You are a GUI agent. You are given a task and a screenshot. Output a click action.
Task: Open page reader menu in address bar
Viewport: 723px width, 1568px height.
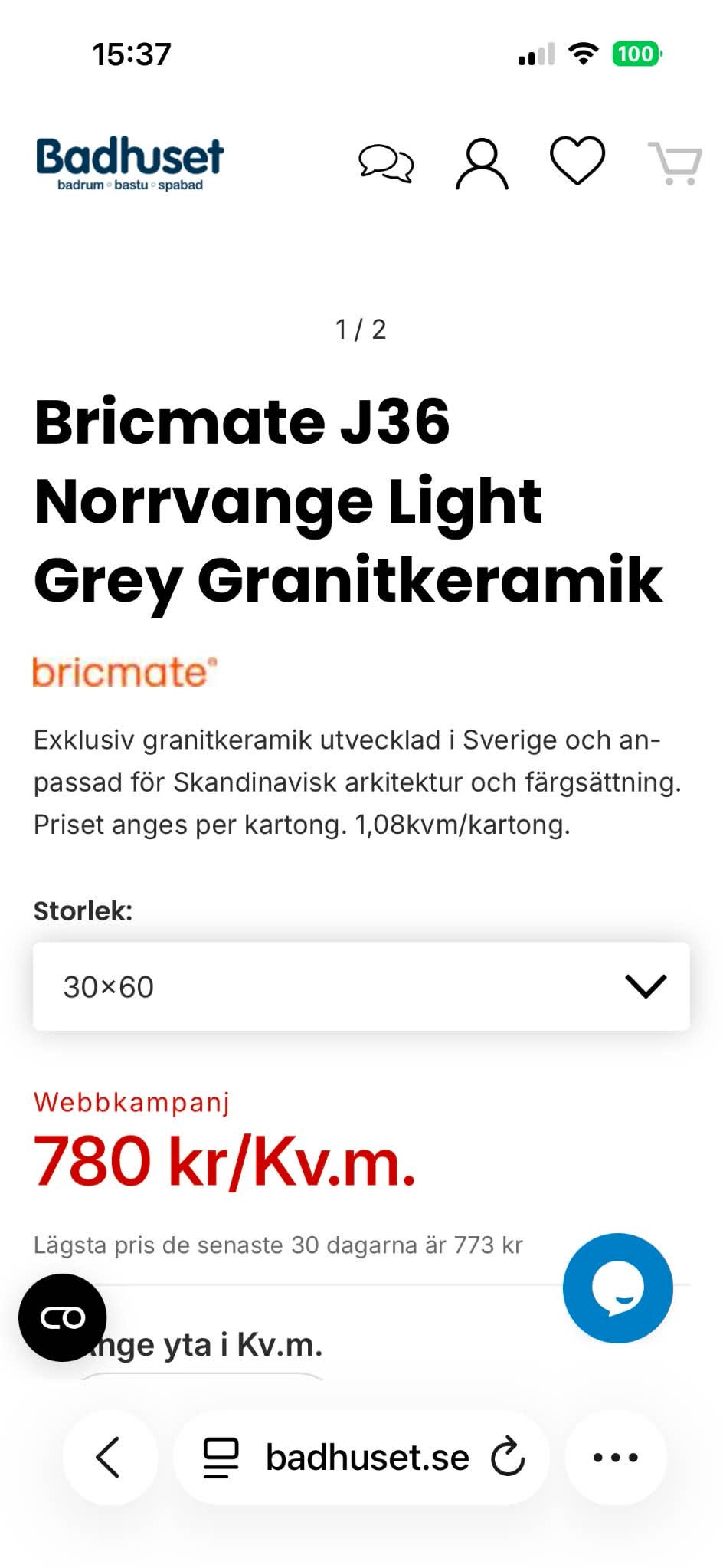(221, 1458)
